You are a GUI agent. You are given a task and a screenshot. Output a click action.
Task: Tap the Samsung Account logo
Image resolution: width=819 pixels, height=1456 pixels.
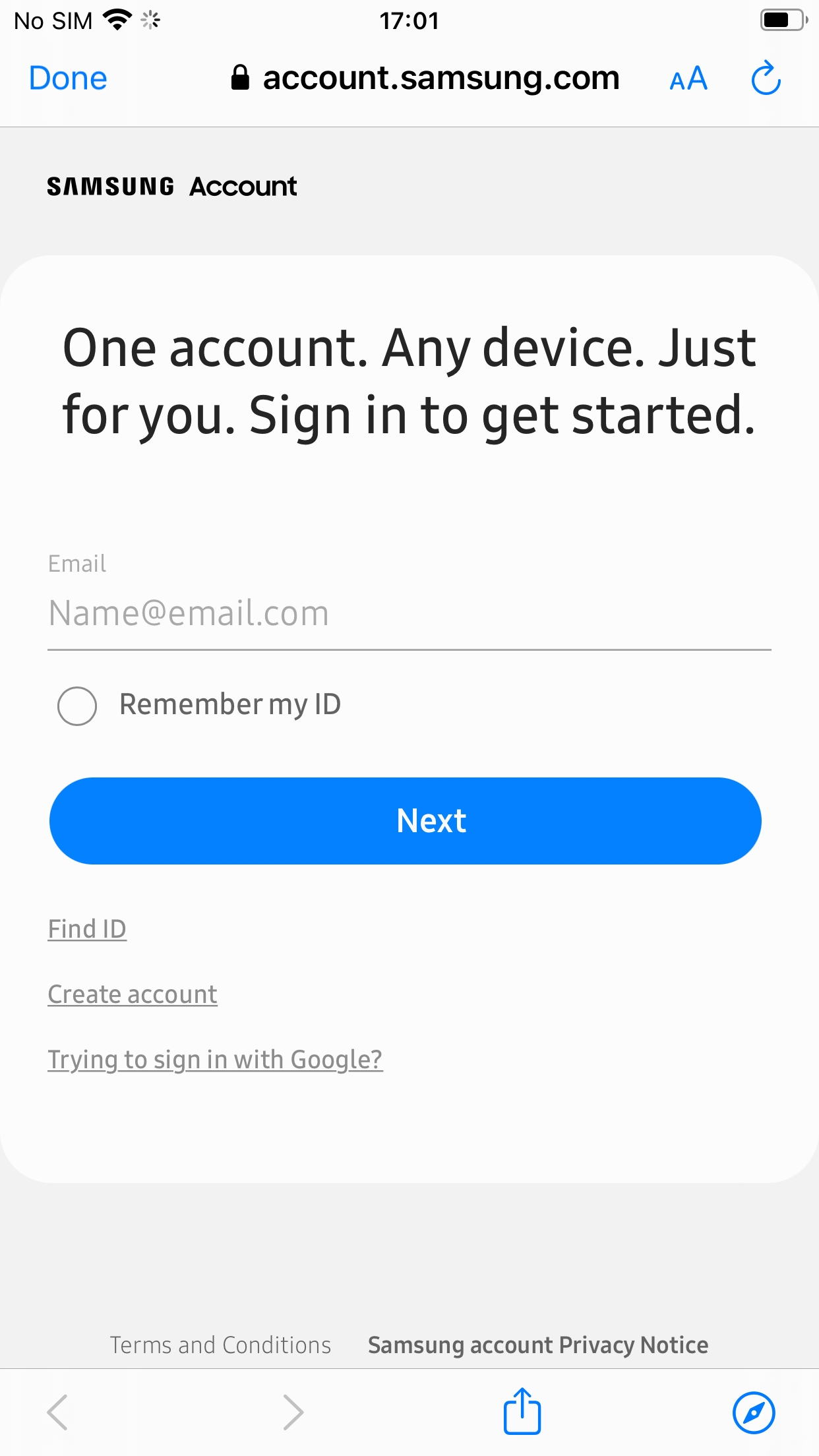171,186
